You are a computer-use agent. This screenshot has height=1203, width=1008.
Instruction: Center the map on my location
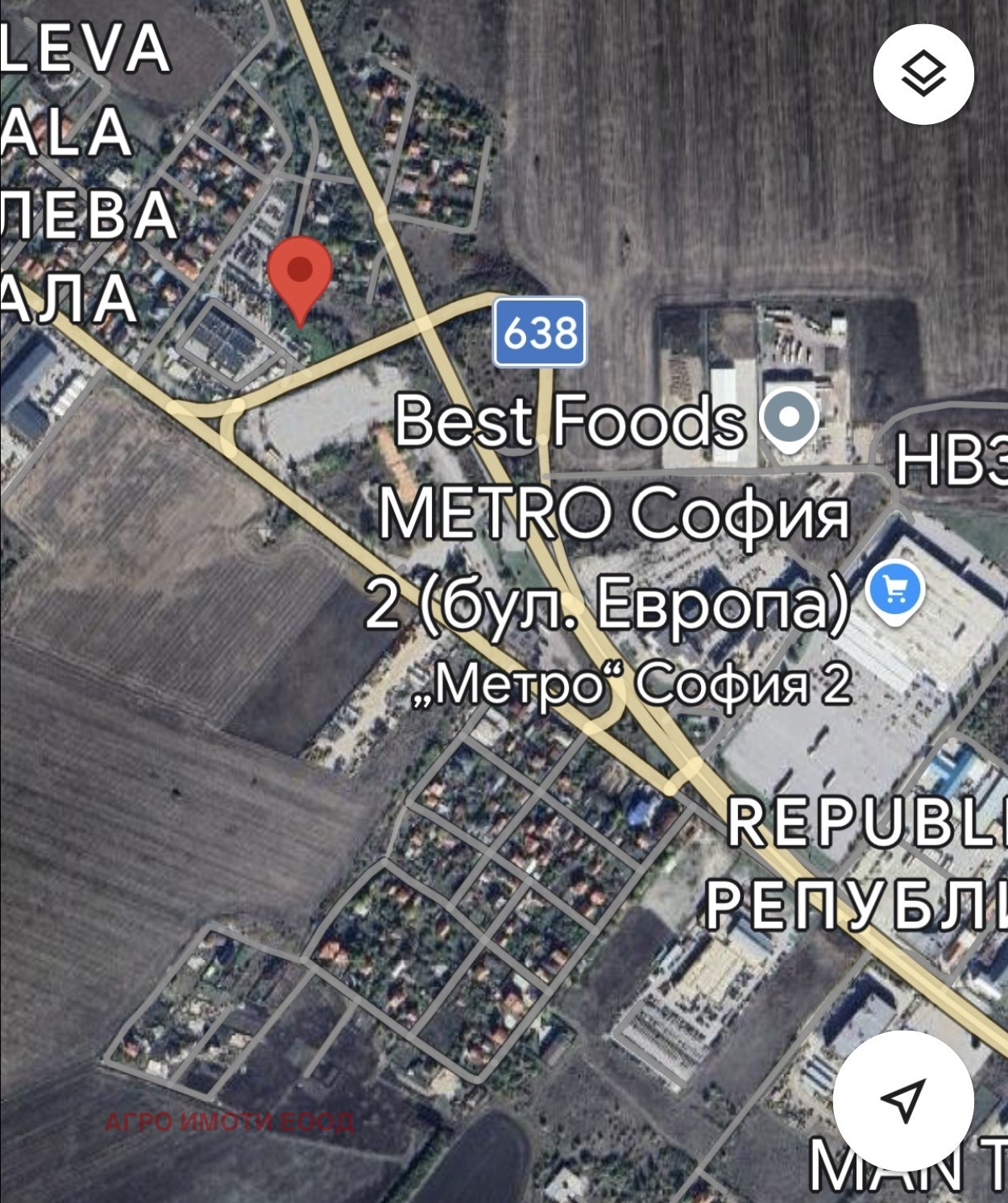pyautogui.click(x=902, y=1100)
